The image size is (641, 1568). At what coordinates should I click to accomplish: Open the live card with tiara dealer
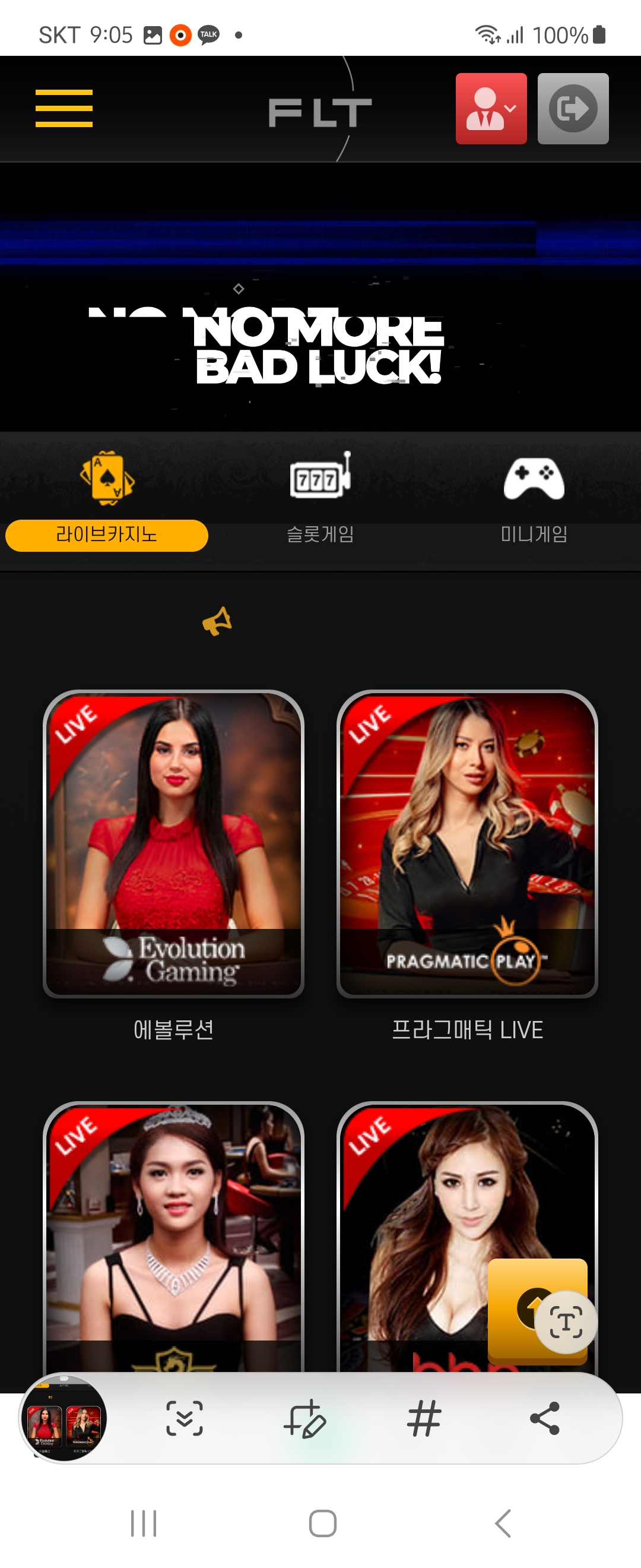click(173, 1235)
